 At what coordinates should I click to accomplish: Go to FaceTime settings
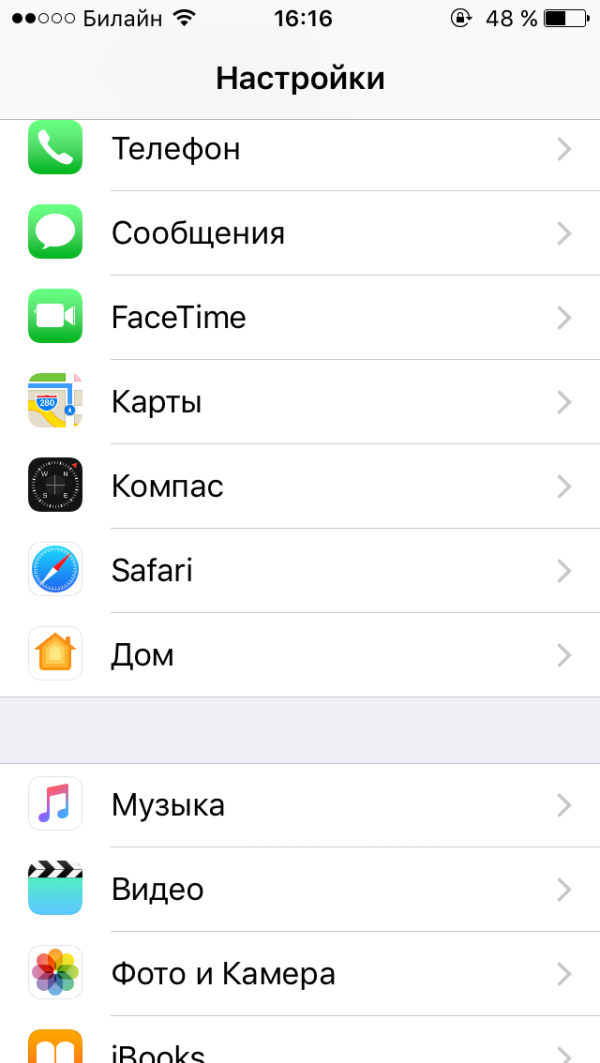(300, 317)
